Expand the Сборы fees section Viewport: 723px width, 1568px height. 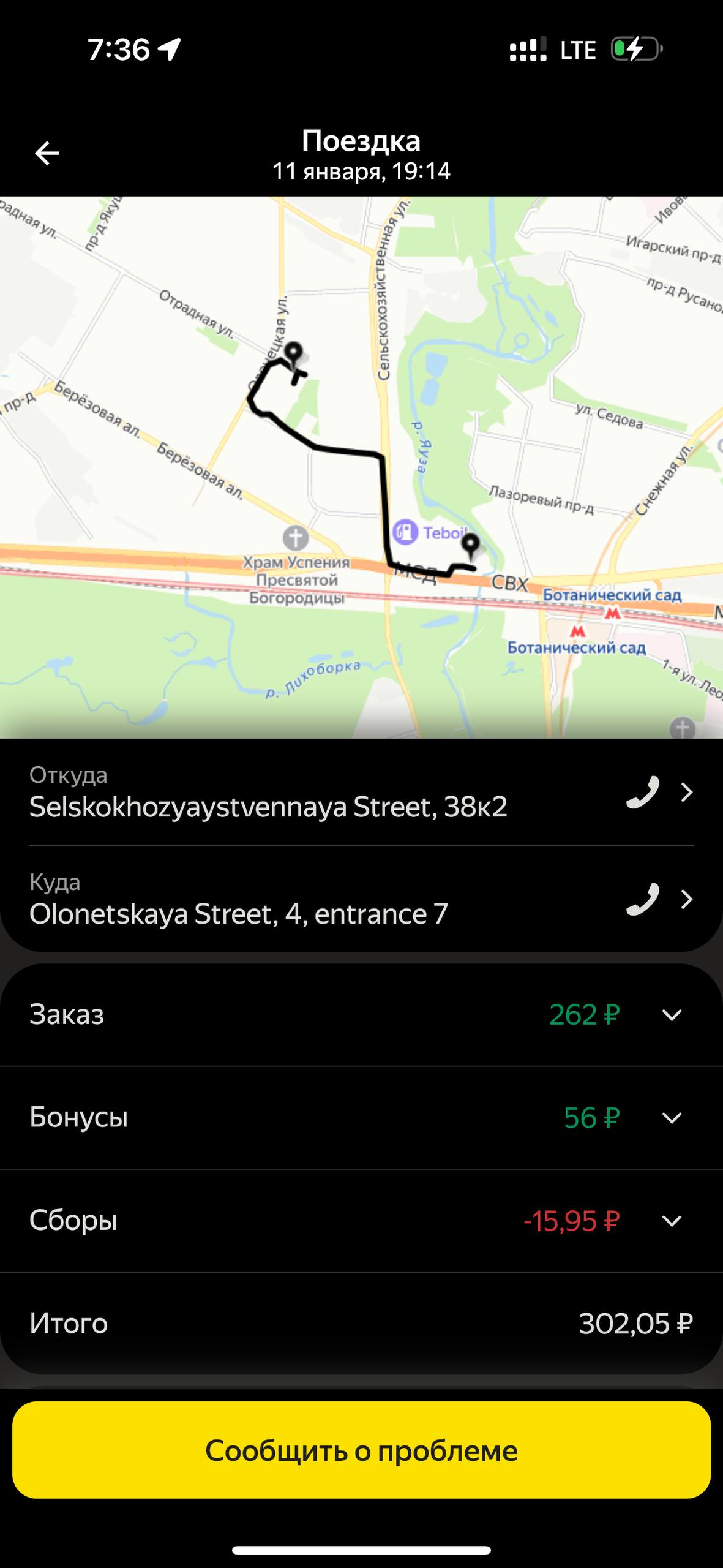tap(672, 1221)
